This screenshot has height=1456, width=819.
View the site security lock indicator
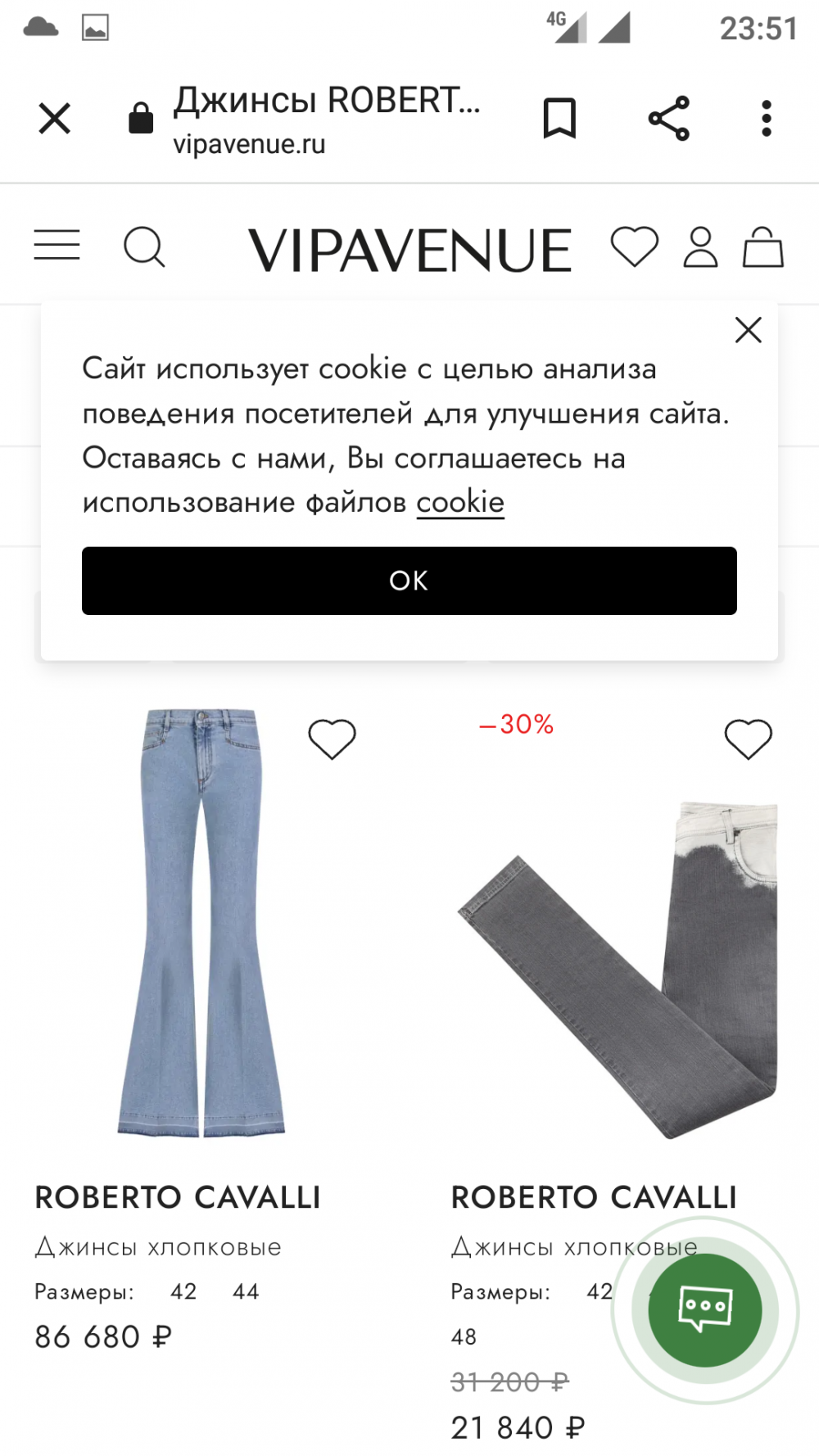[x=139, y=116]
